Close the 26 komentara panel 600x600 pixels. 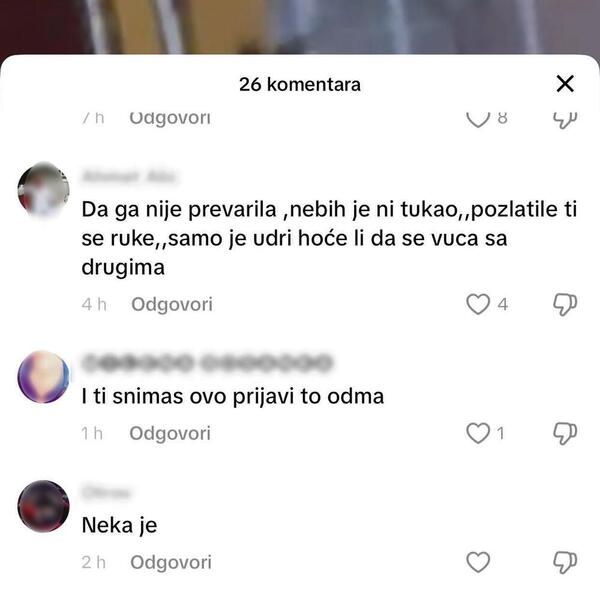tap(565, 84)
